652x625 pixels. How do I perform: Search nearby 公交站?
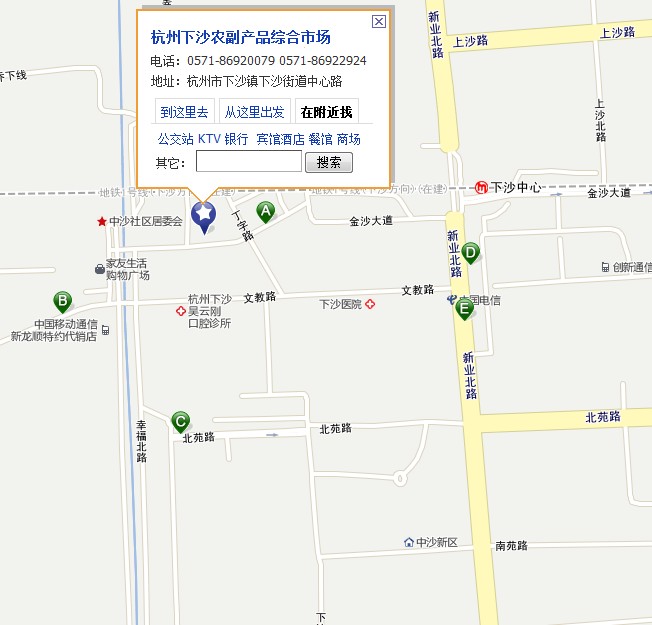pos(175,139)
